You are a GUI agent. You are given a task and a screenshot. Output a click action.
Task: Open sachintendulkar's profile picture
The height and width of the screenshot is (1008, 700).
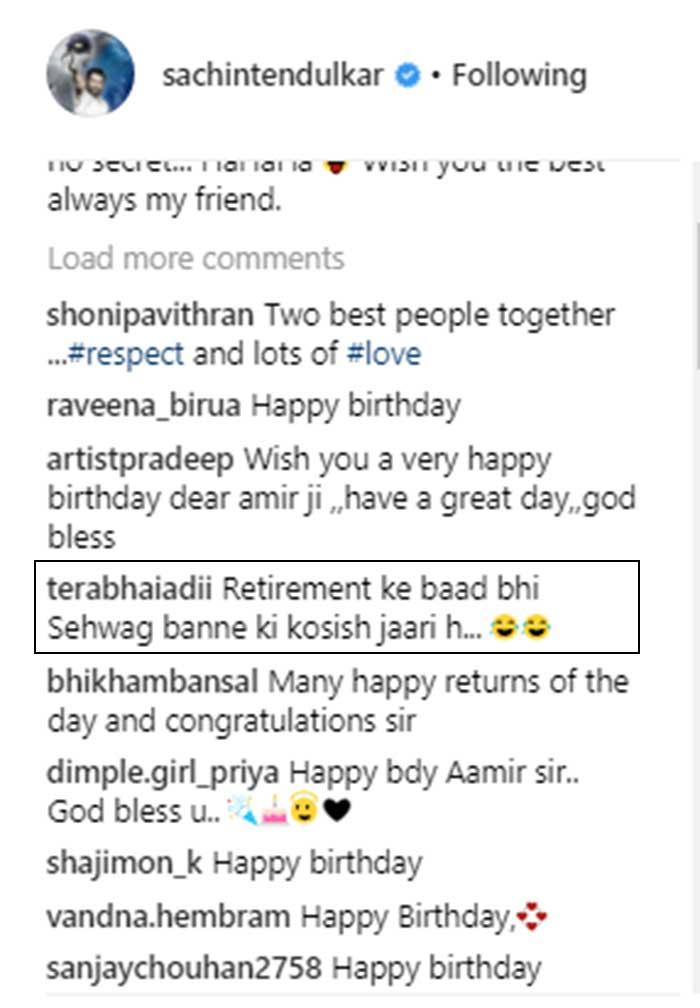tap(90, 73)
